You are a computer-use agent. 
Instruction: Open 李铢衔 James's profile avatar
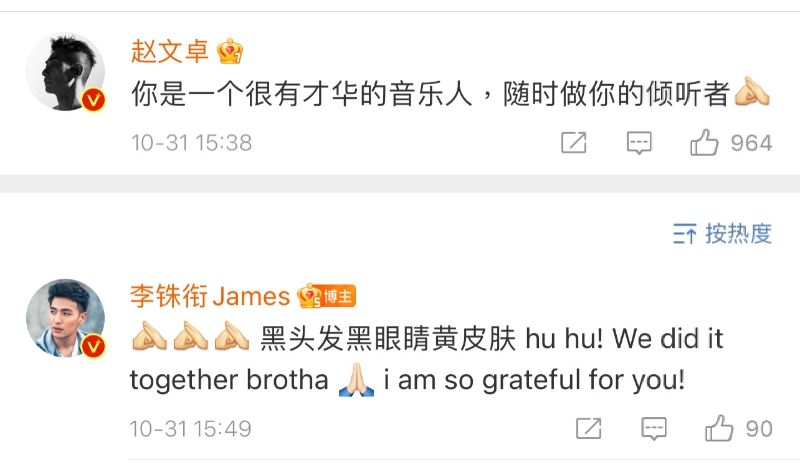pos(65,318)
